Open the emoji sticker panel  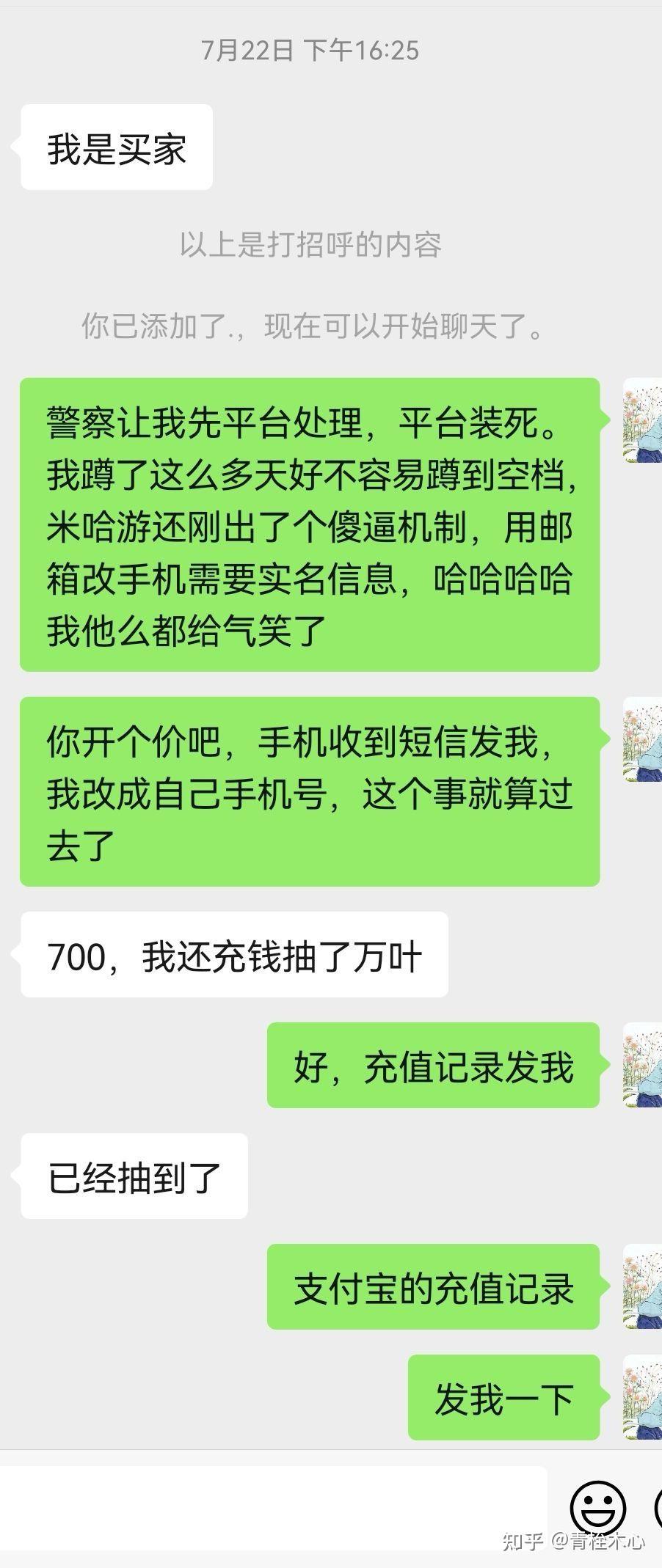597,1509
